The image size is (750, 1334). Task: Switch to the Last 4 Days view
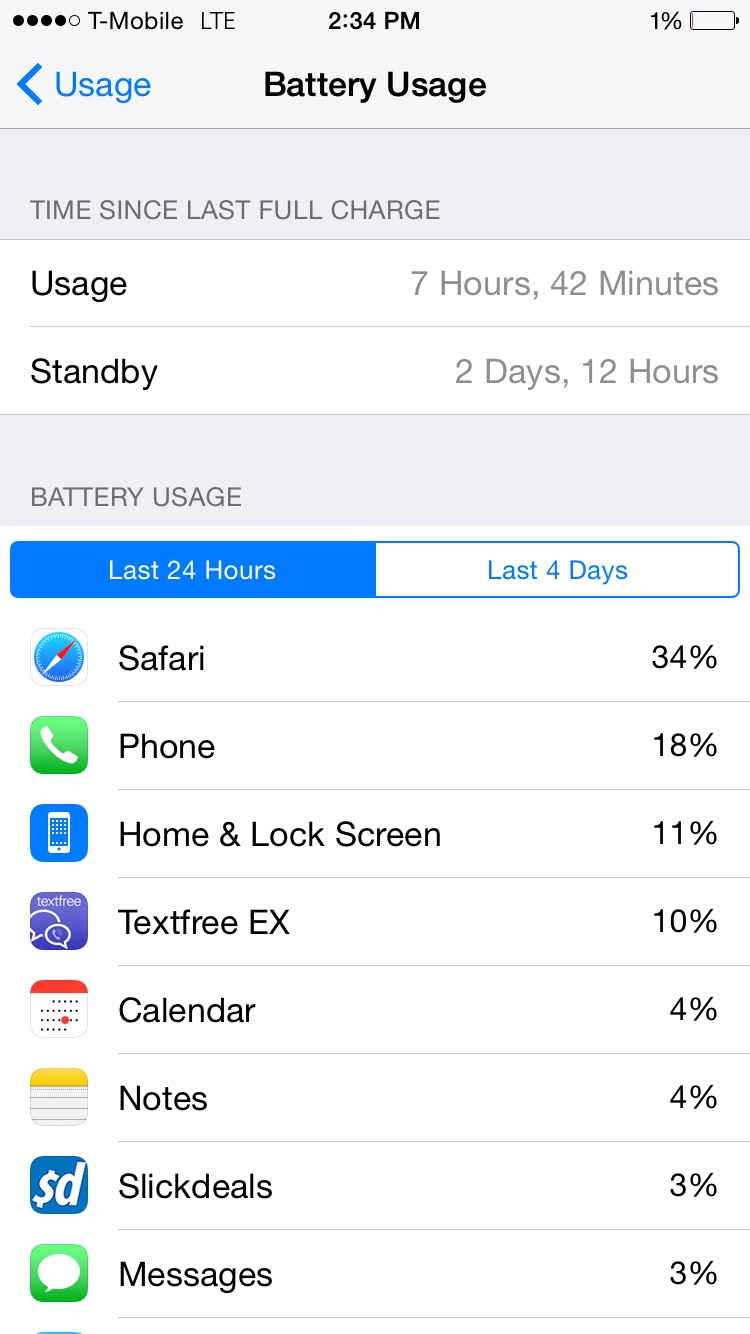pyautogui.click(x=557, y=570)
